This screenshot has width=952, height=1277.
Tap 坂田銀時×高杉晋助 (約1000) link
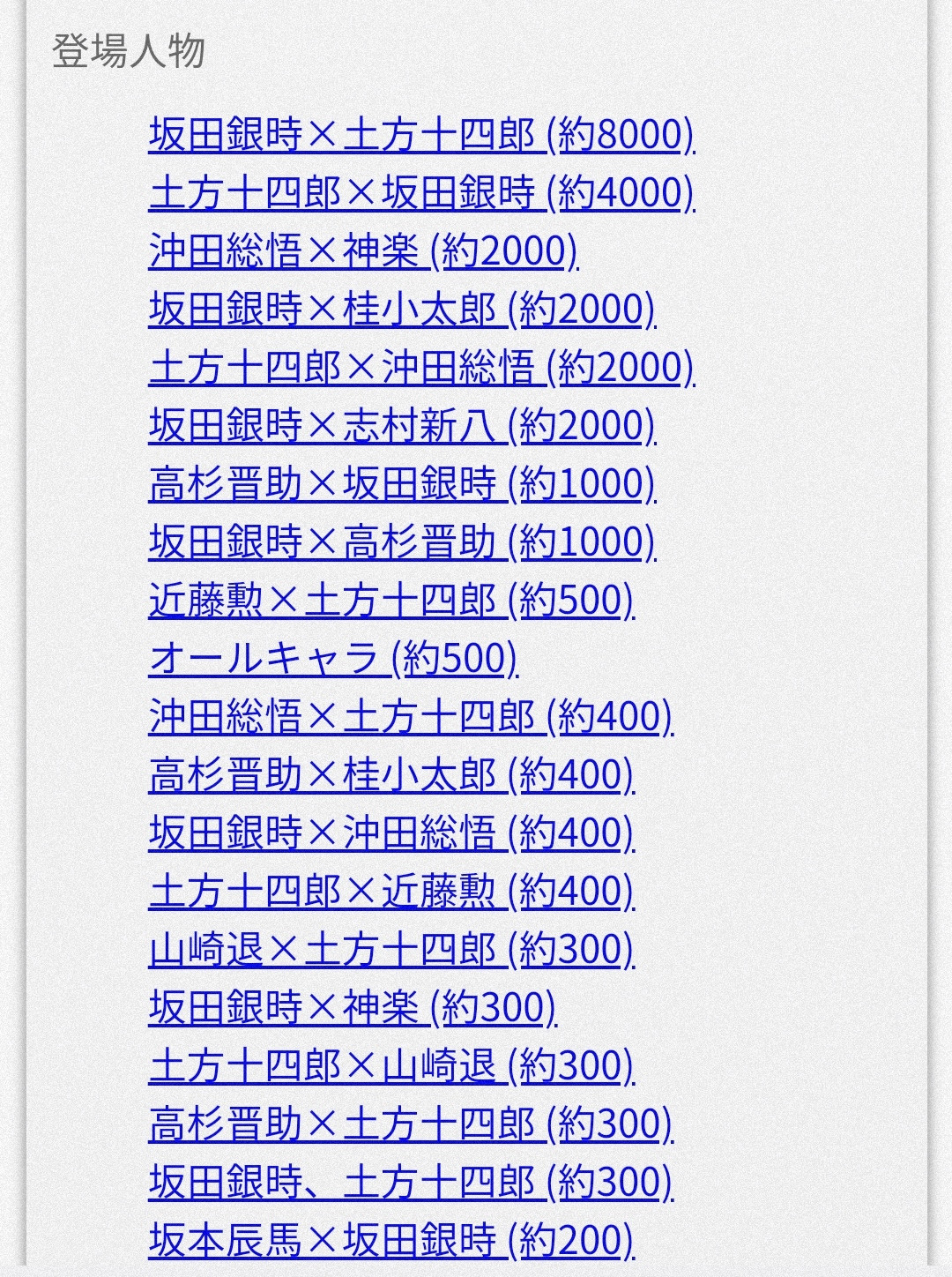click(x=402, y=541)
